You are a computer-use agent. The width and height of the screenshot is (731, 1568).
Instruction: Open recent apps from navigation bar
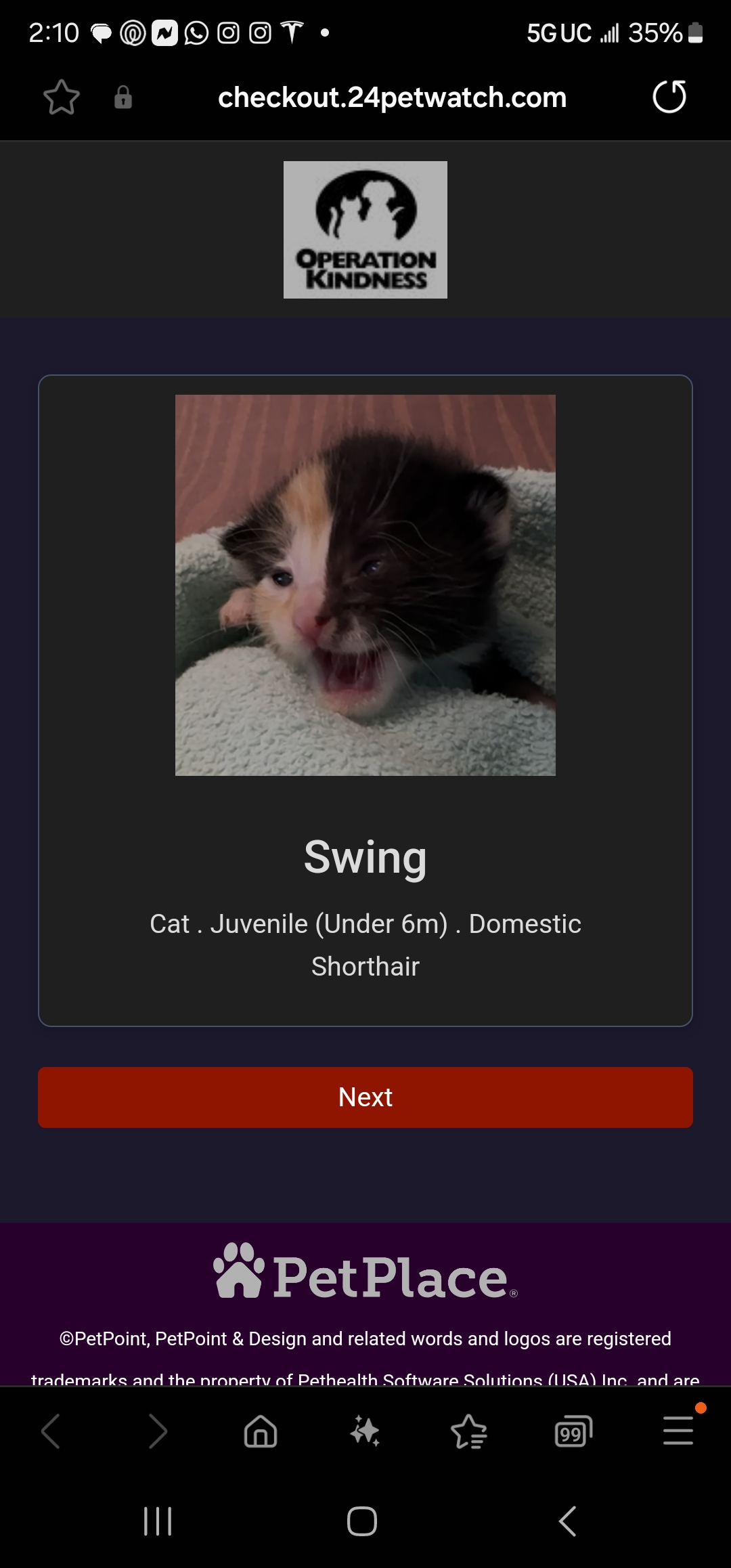[x=158, y=1521]
